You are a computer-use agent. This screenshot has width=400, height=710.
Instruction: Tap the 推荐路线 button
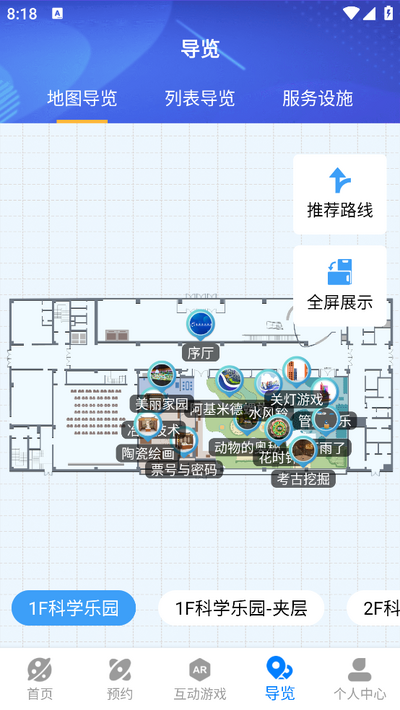340,194
